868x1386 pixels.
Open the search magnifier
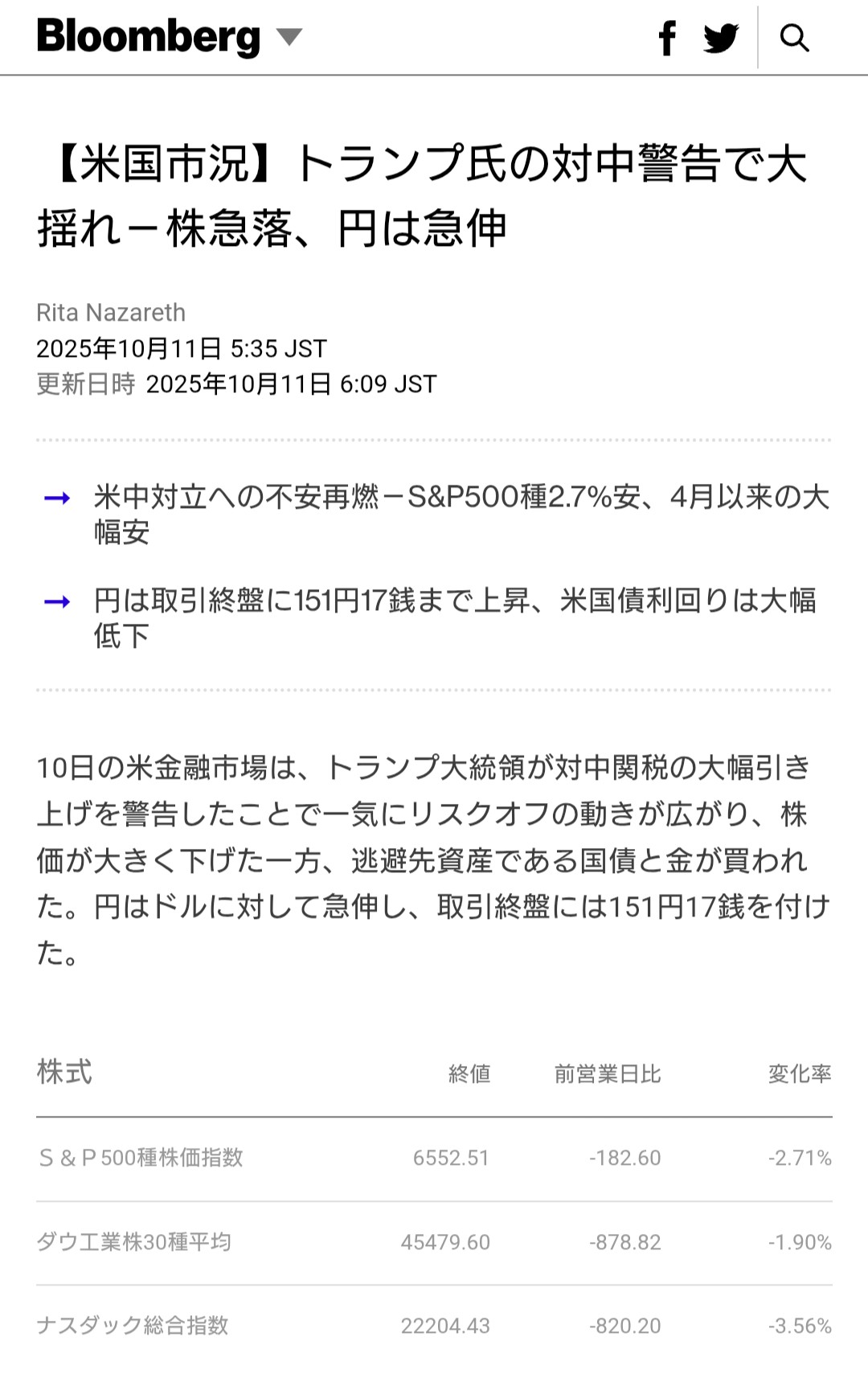pyautogui.click(x=794, y=38)
